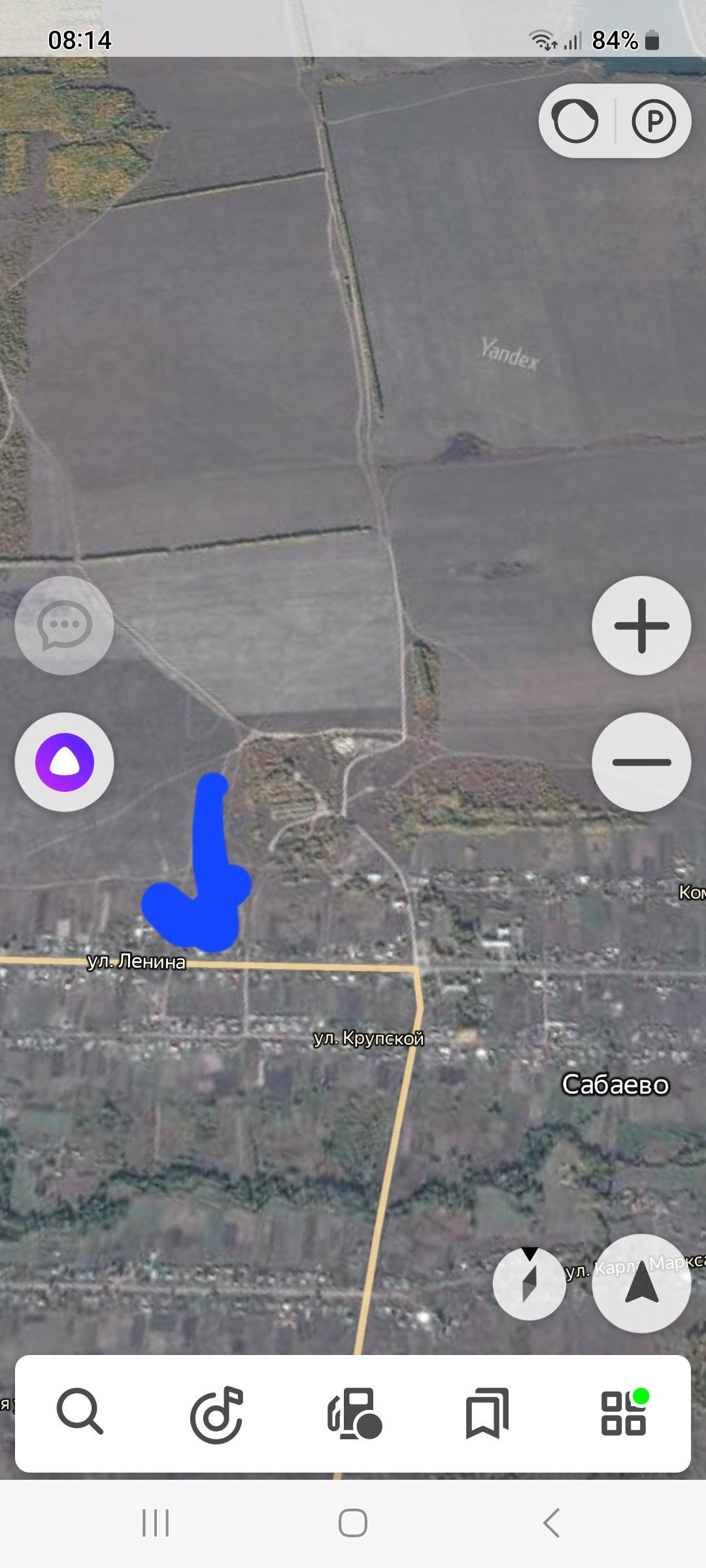Open the services menu grid
This screenshot has width=706, height=1568.
click(x=624, y=1414)
